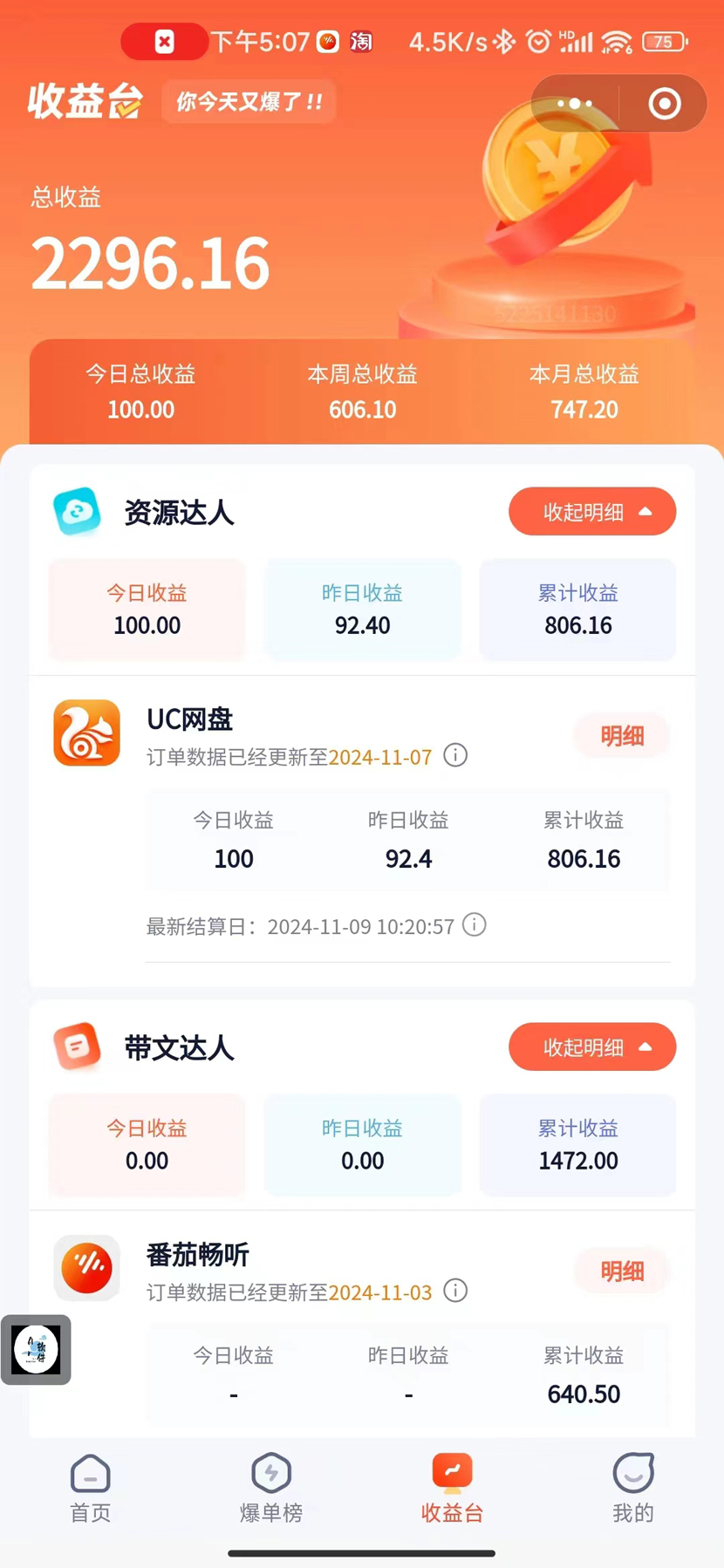Viewport: 724px width, 1568px height.
Task: Collapse the 带文达人 details
Action: click(x=592, y=1047)
